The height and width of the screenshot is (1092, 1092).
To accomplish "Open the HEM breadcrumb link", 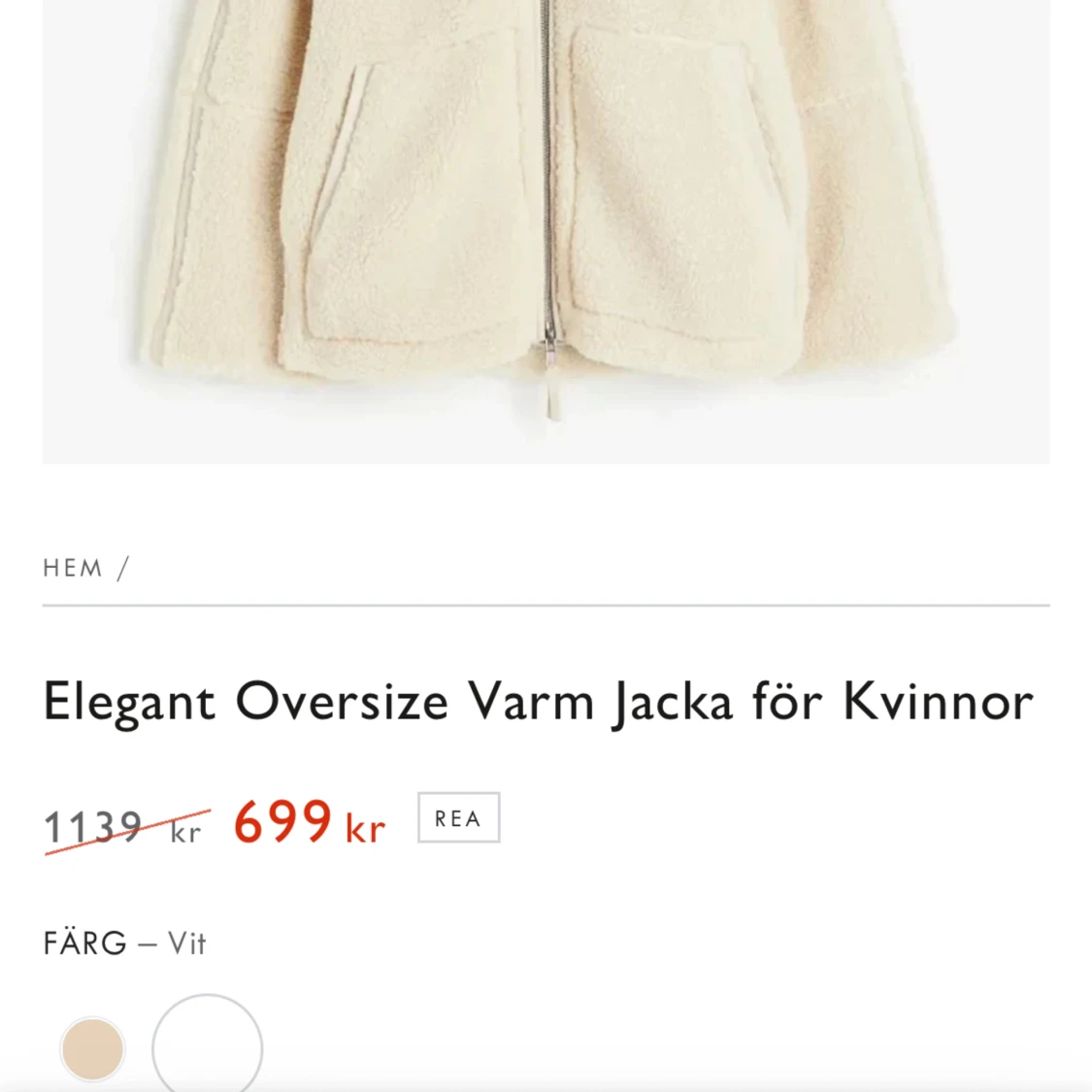I will (73, 568).
